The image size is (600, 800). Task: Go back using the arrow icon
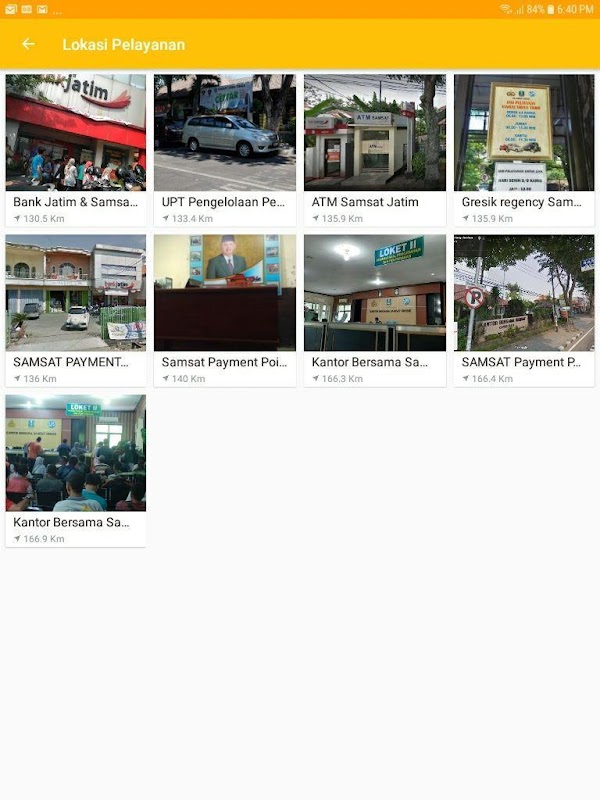click(x=29, y=44)
